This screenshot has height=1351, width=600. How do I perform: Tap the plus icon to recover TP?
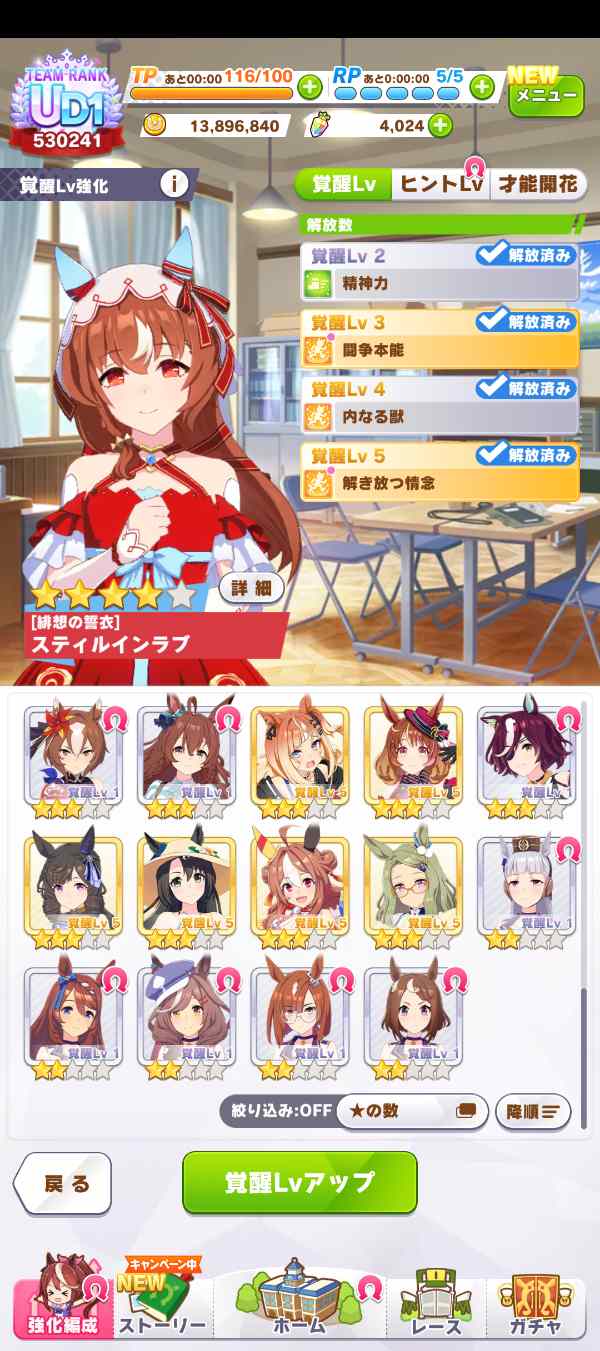pos(310,87)
